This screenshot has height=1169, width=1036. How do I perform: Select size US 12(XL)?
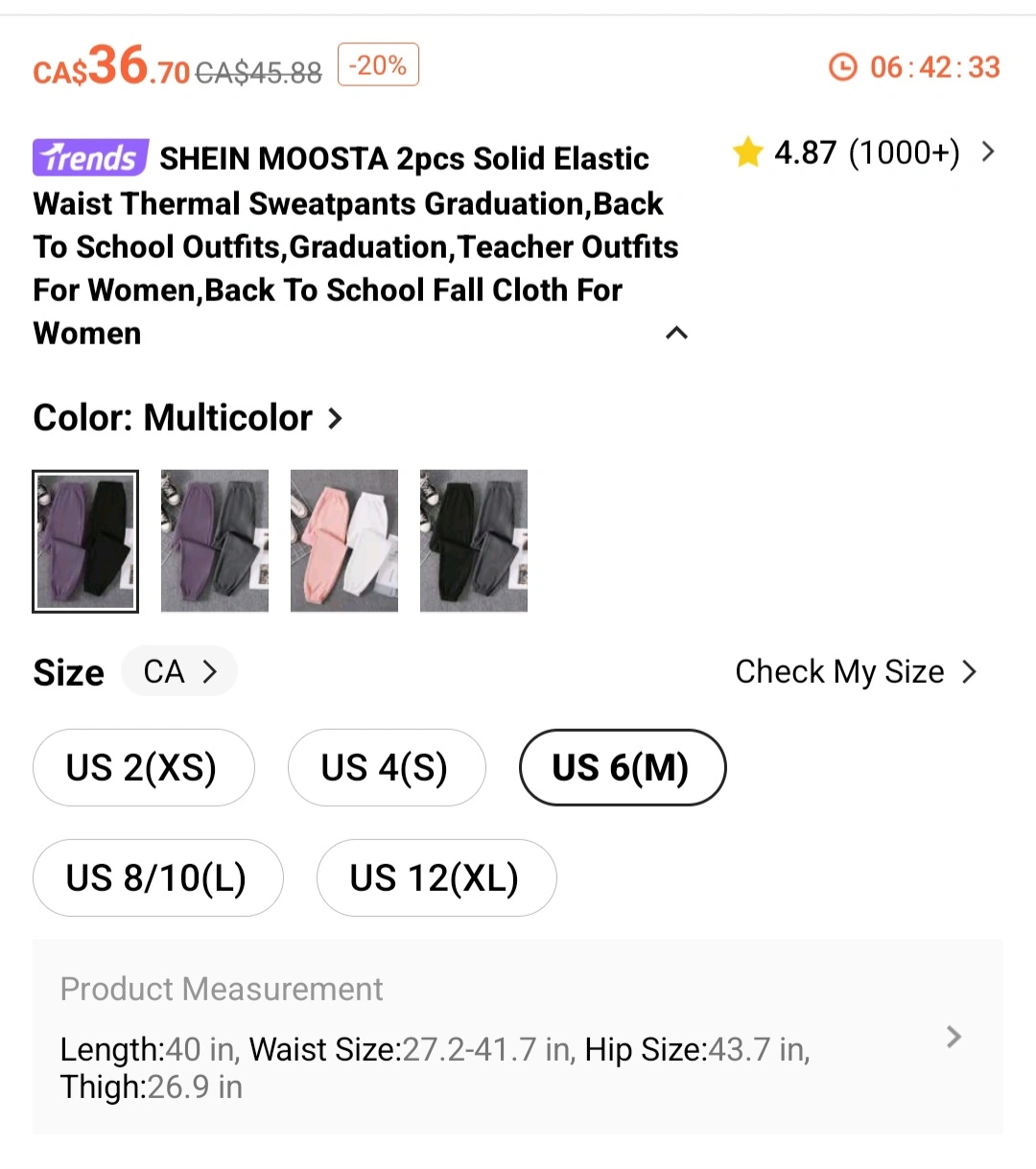click(x=436, y=877)
